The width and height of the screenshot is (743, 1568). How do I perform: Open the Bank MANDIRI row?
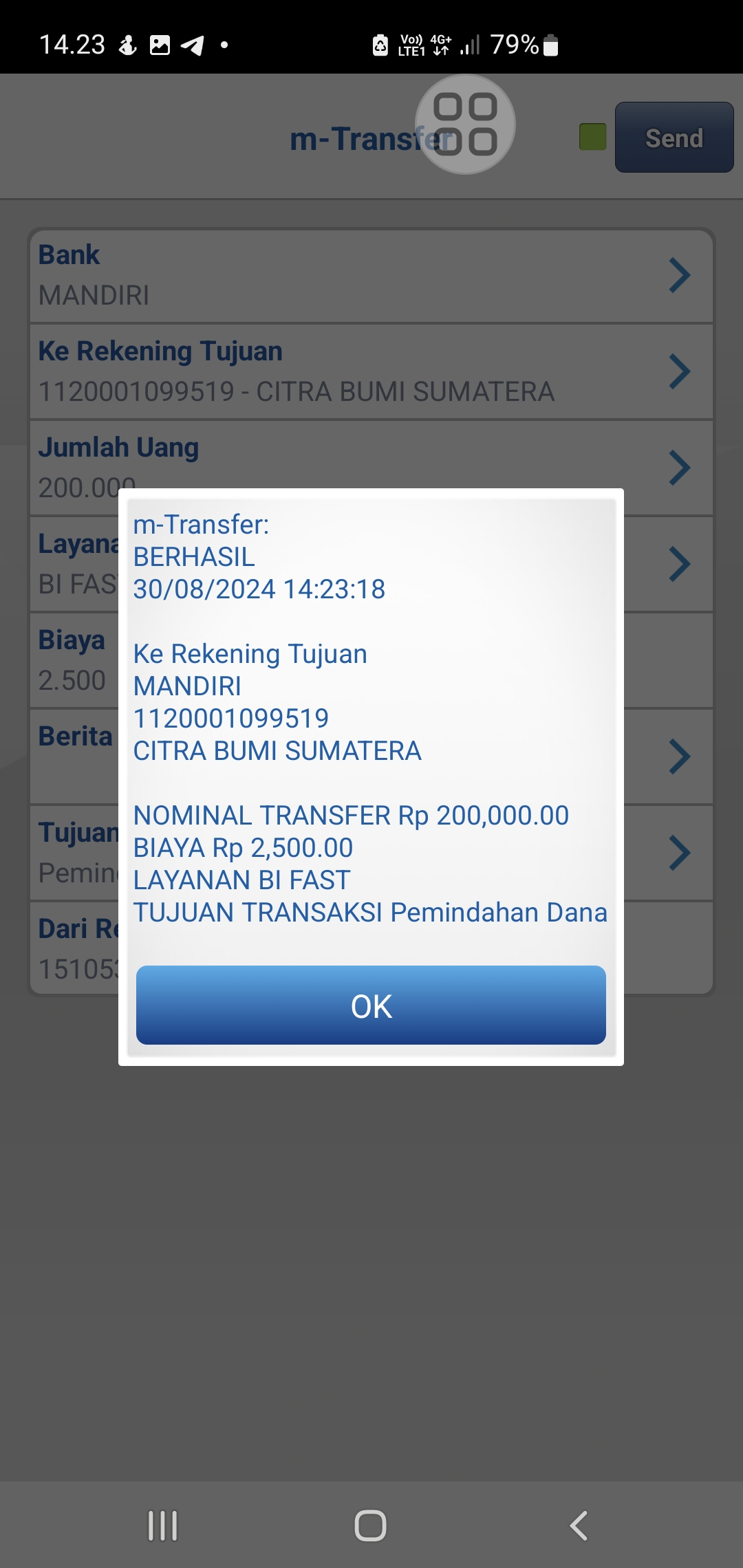(371, 275)
